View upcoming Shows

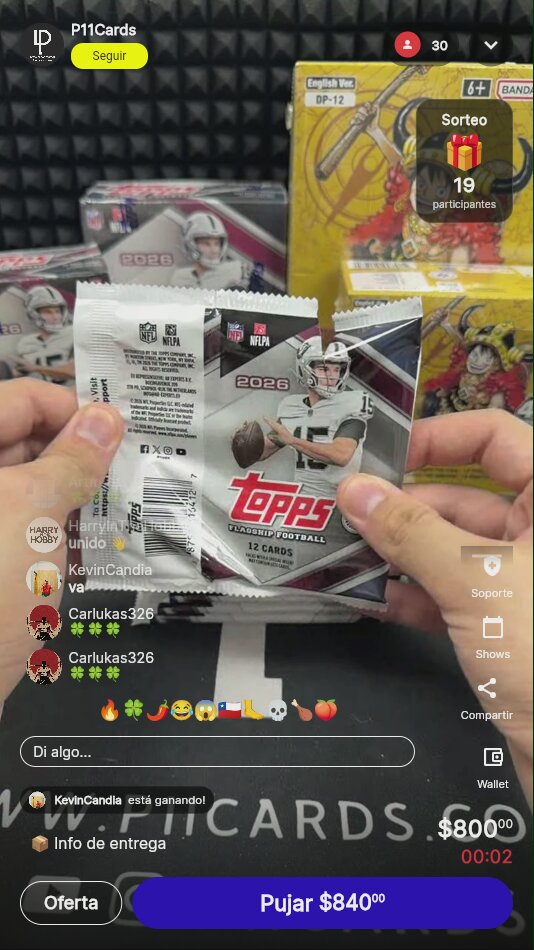(x=492, y=637)
